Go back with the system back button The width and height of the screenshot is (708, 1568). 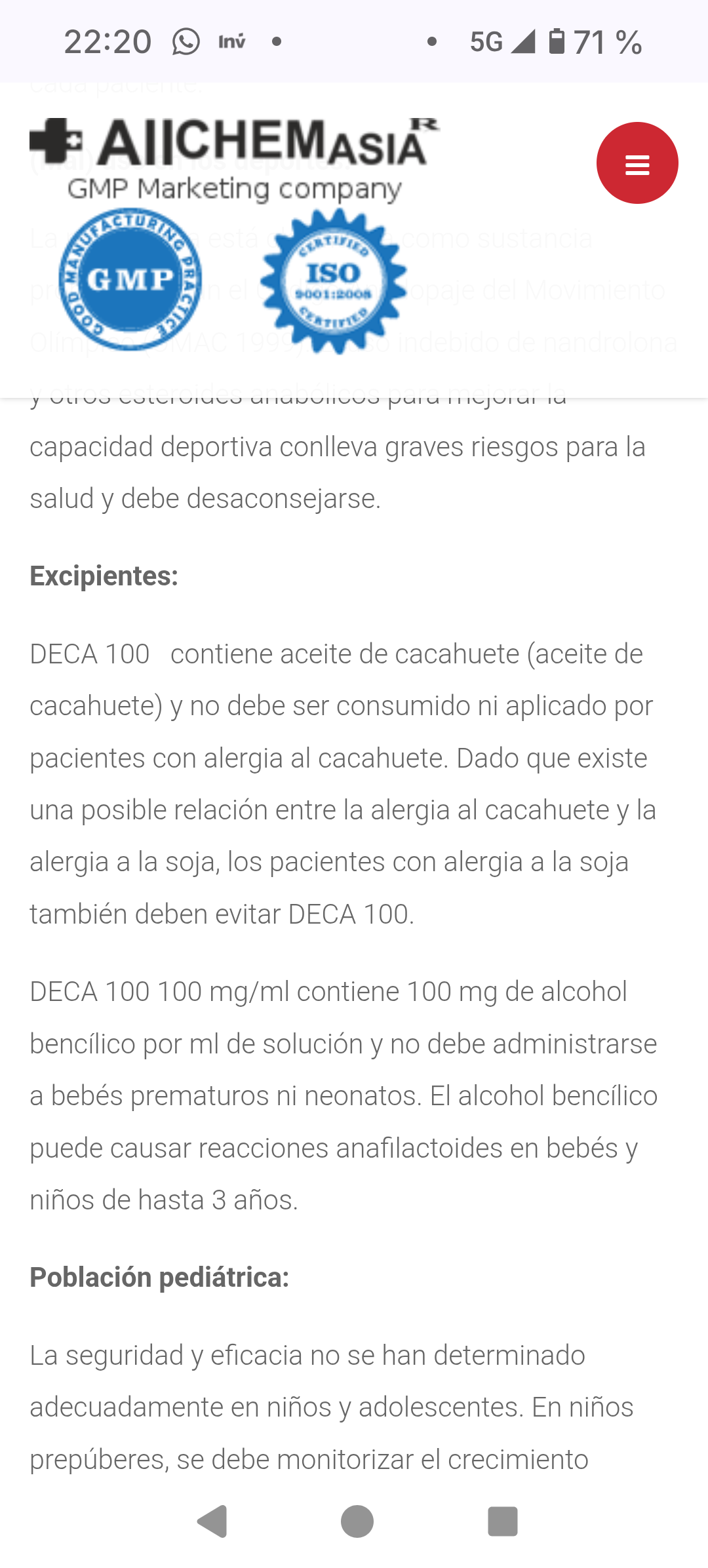coord(212,1521)
